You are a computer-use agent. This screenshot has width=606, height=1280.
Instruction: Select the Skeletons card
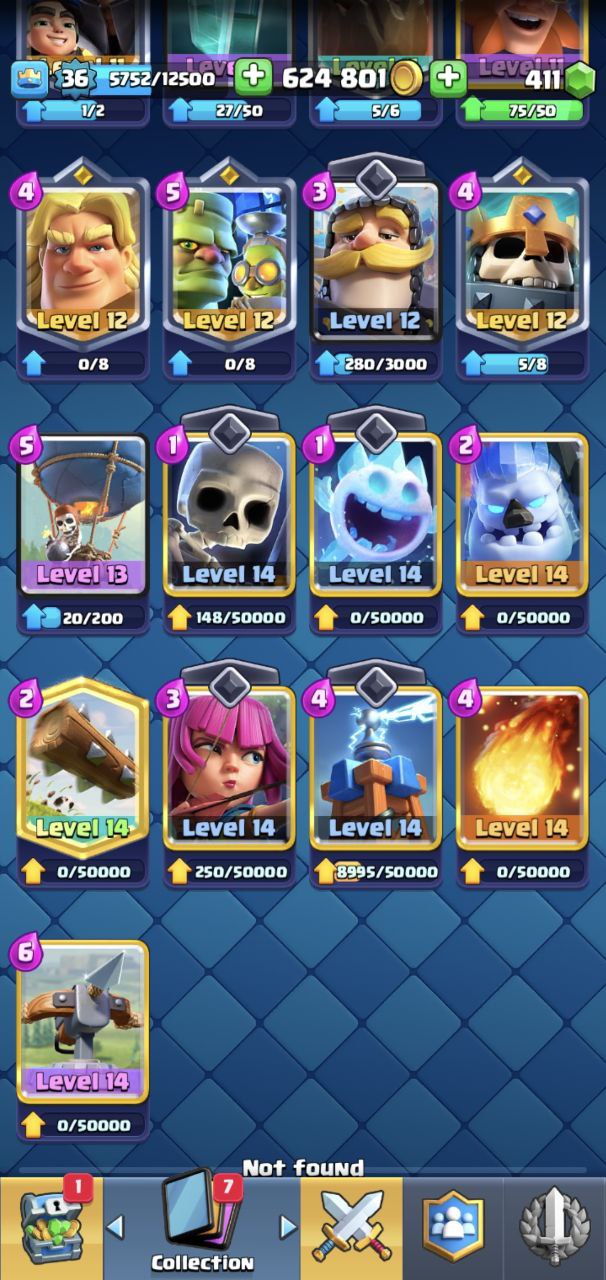pyautogui.click(x=229, y=514)
